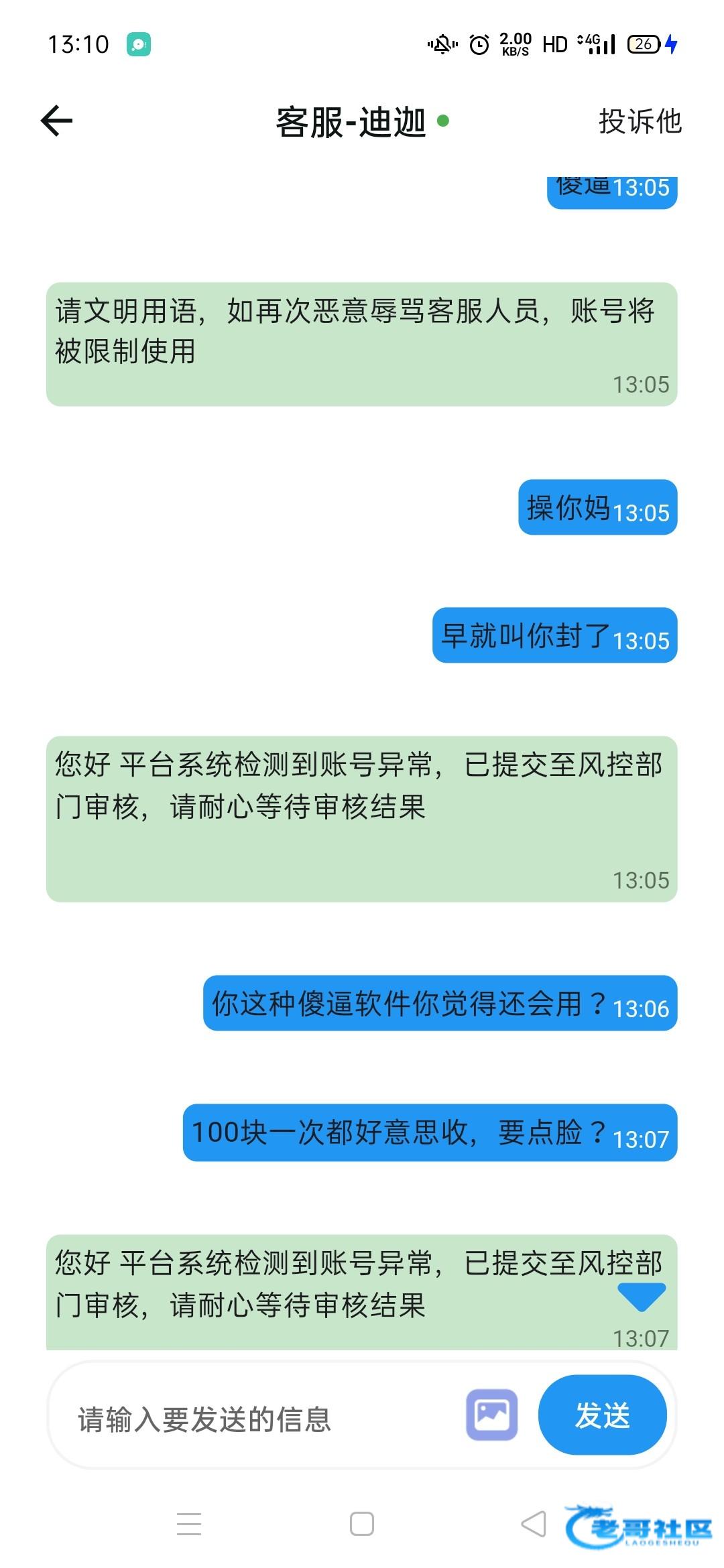Open the image picker icon

(492, 1415)
